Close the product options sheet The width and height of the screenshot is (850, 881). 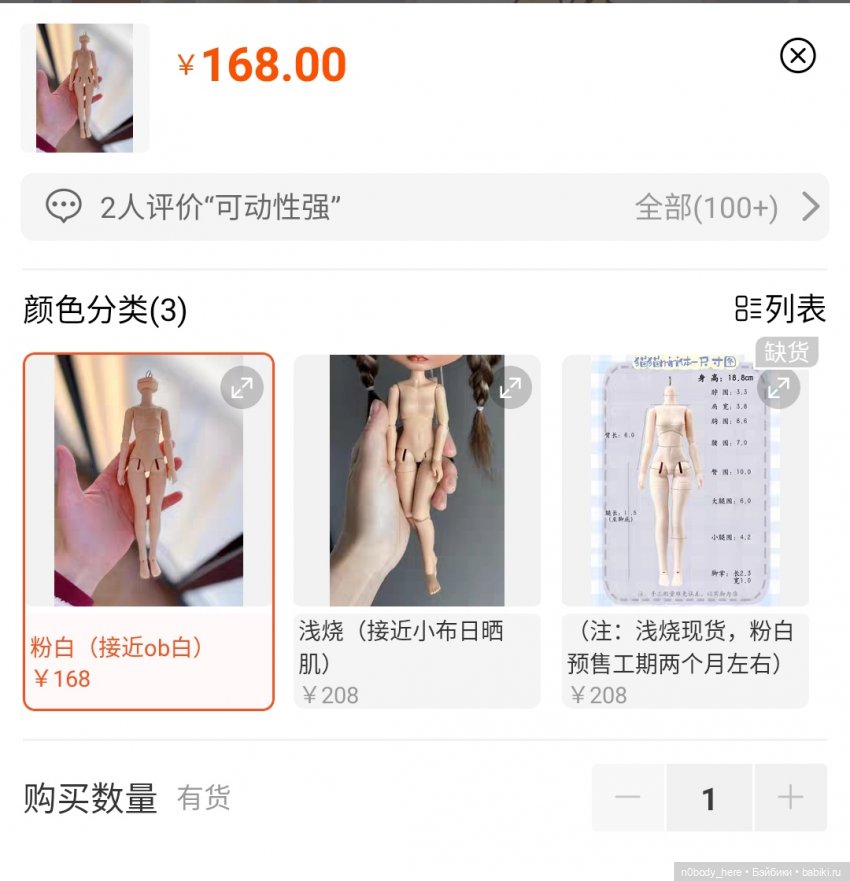click(797, 56)
